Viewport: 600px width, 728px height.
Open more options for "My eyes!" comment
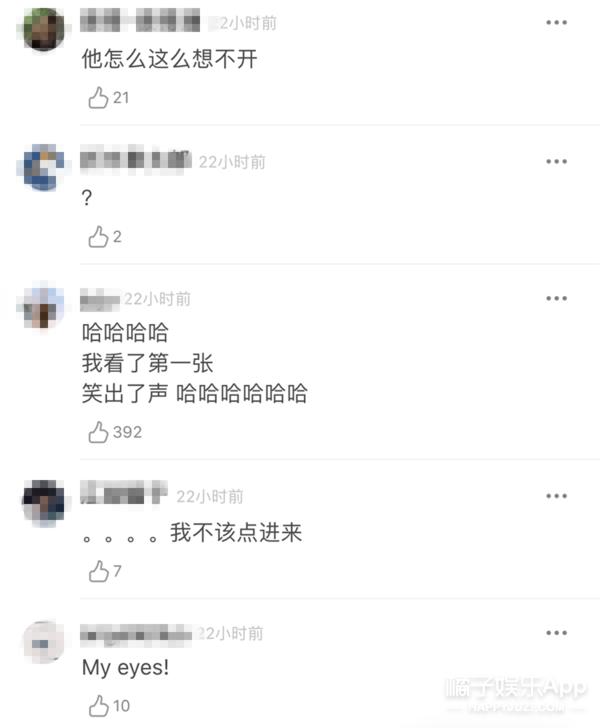pos(556,633)
